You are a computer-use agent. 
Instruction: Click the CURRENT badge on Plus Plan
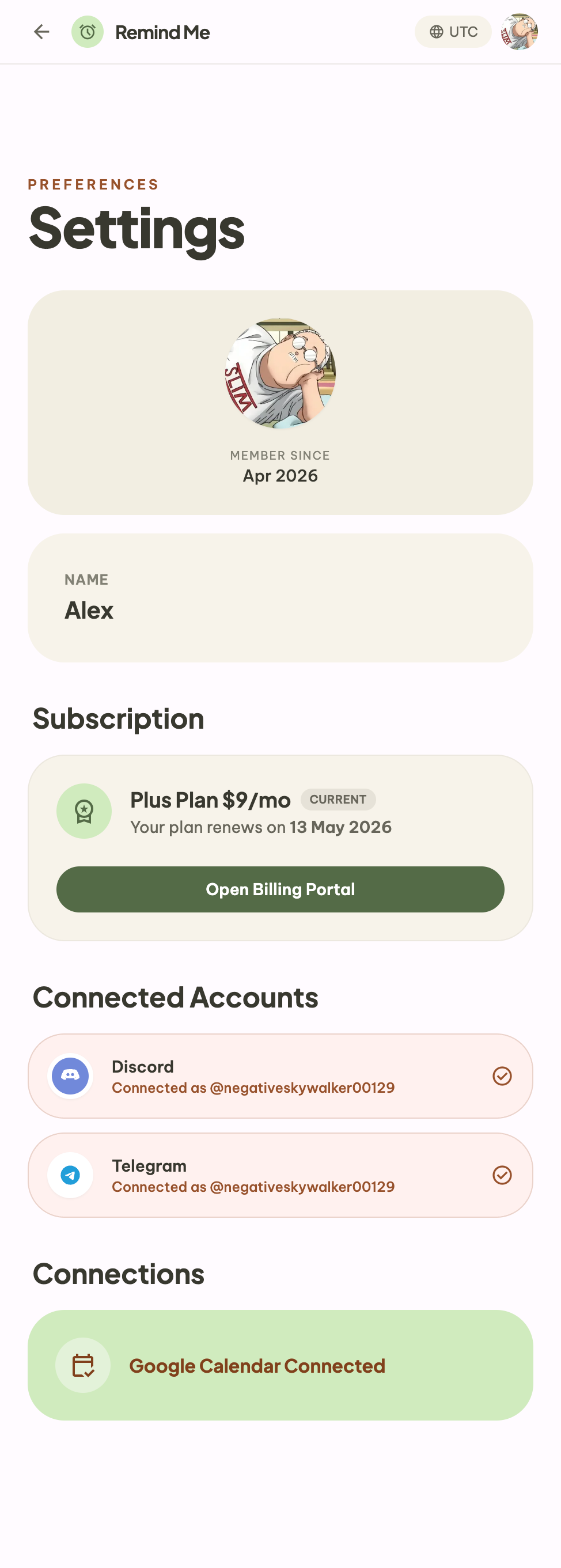click(339, 799)
